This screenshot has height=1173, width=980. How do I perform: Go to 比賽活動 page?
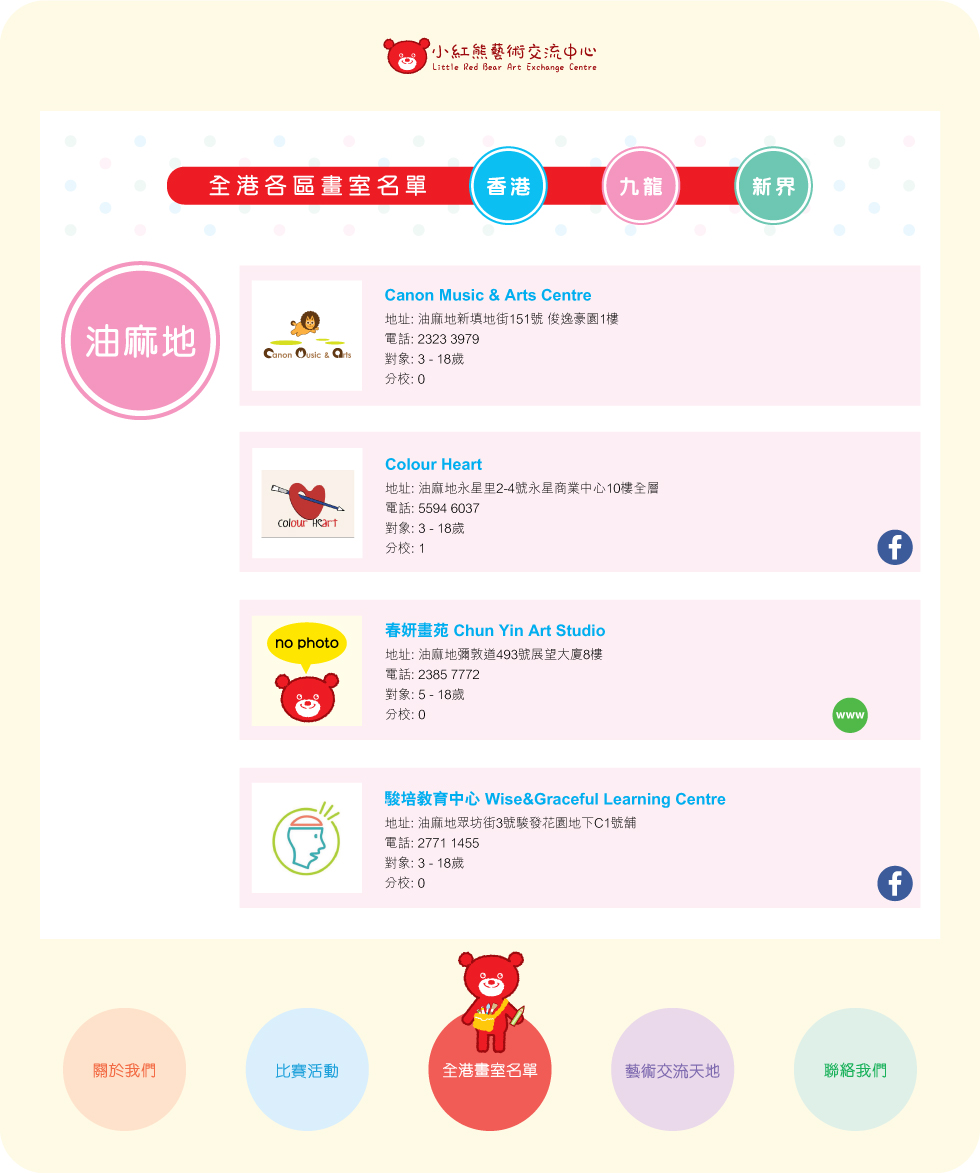click(307, 1070)
